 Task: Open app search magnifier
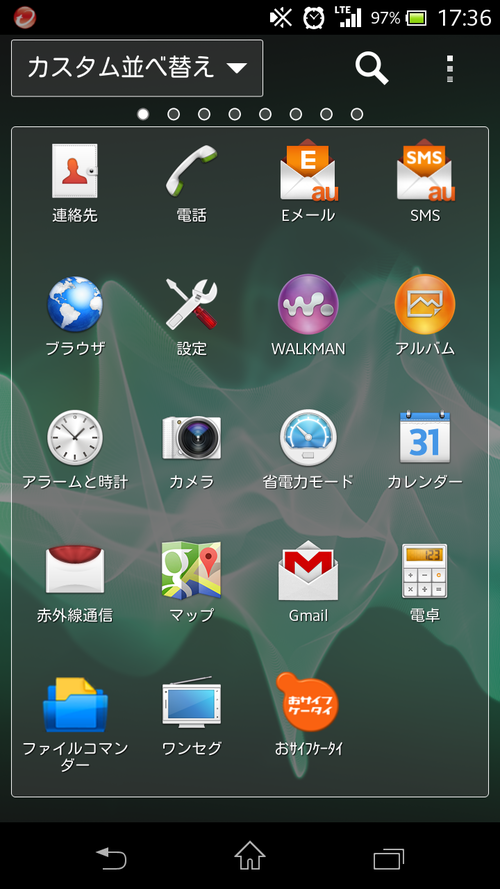pos(372,69)
